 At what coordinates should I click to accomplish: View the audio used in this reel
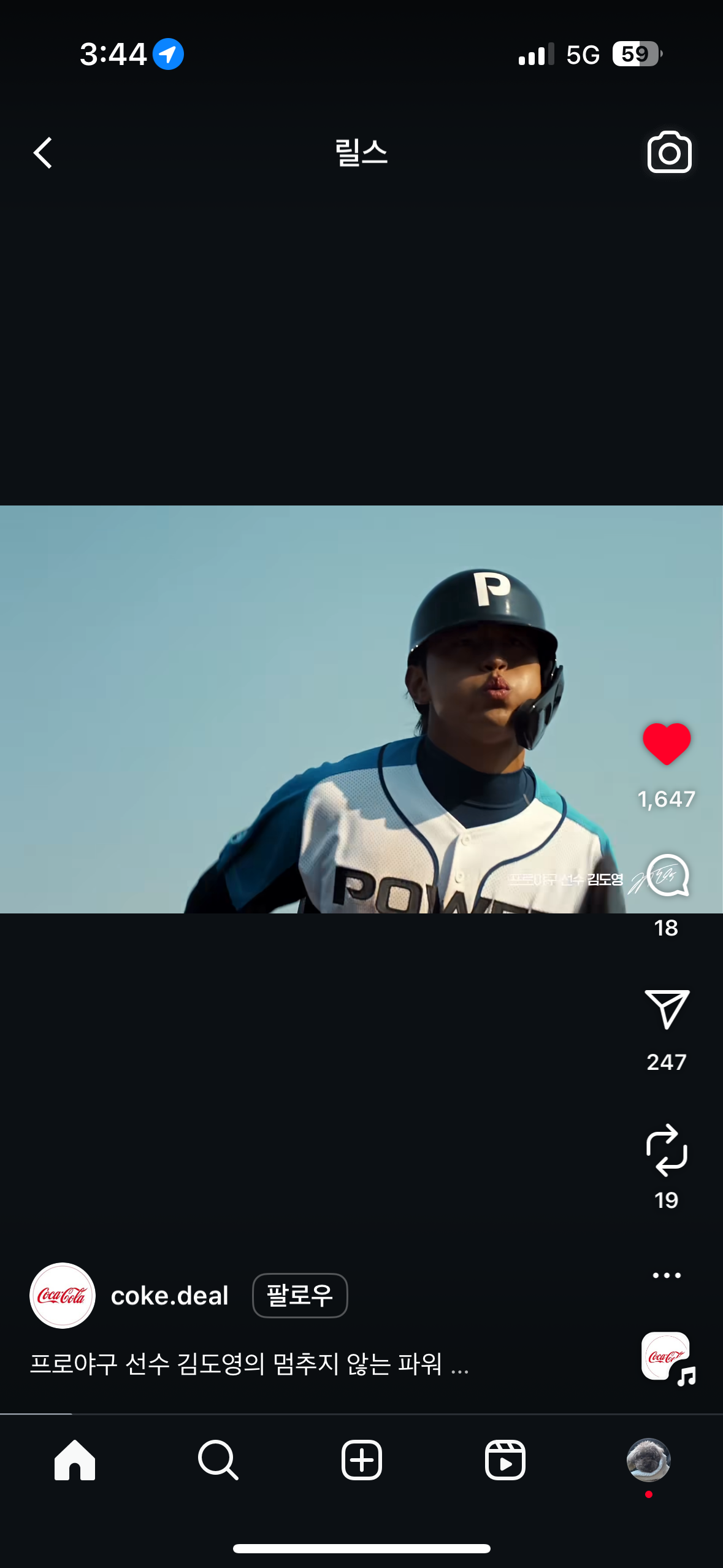668,1358
